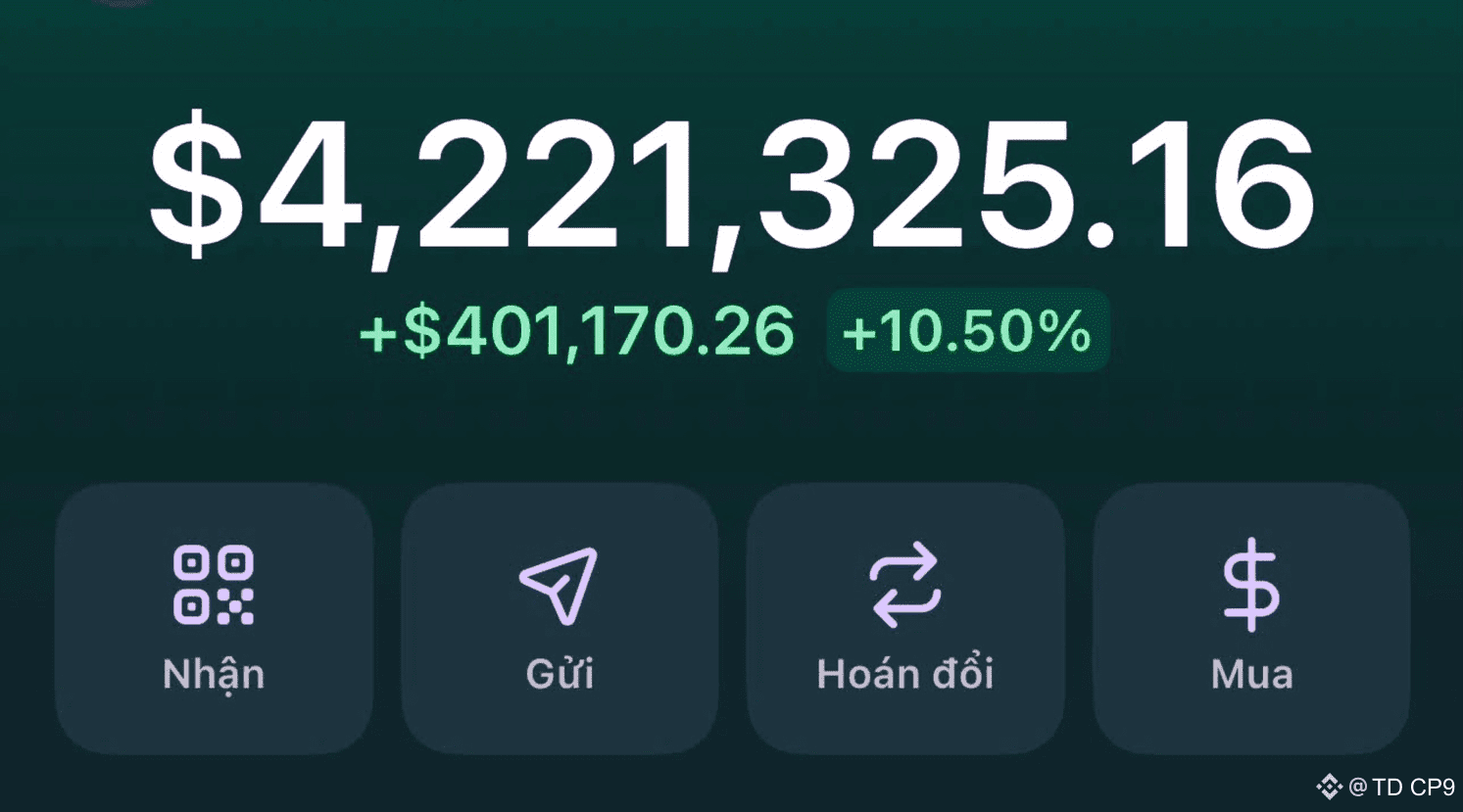
Task: Select Hoán đổi to swap tokens
Action: point(905,617)
